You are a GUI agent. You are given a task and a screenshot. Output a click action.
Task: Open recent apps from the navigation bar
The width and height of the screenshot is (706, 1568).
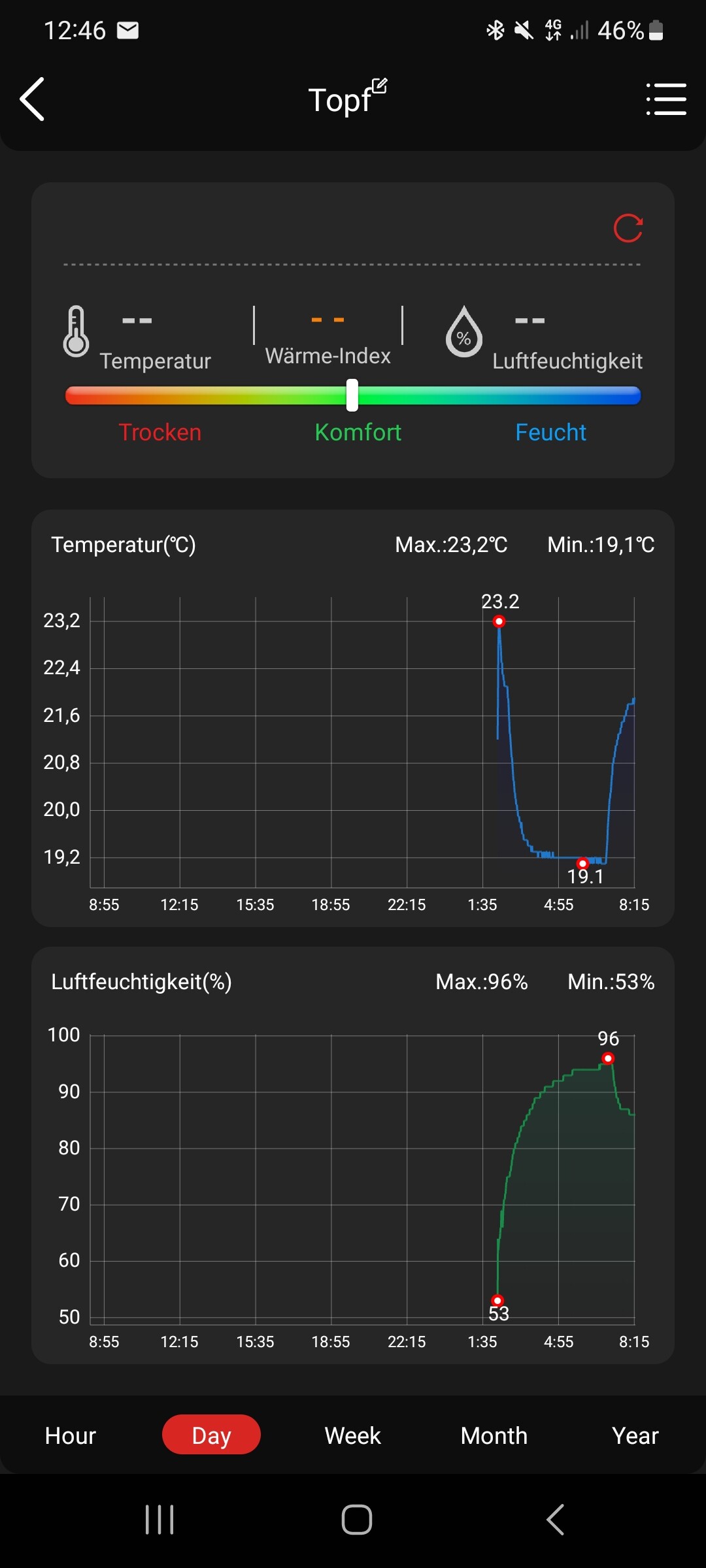point(160,1520)
